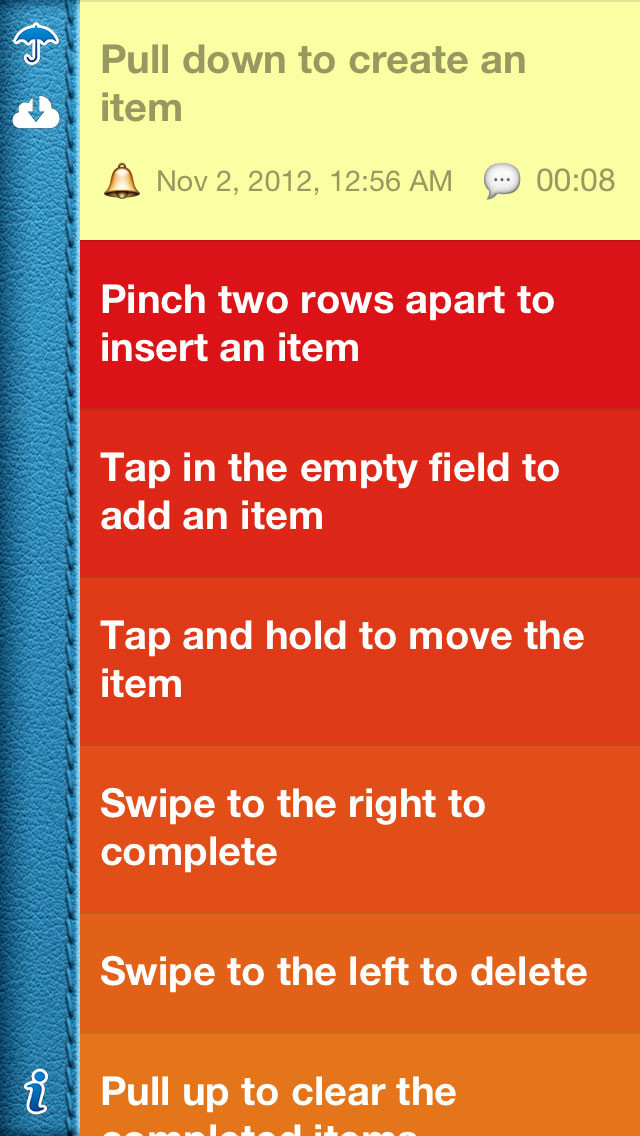
Task: Open the 'Swipe to the right to complete' item
Action: click(x=360, y=830)
